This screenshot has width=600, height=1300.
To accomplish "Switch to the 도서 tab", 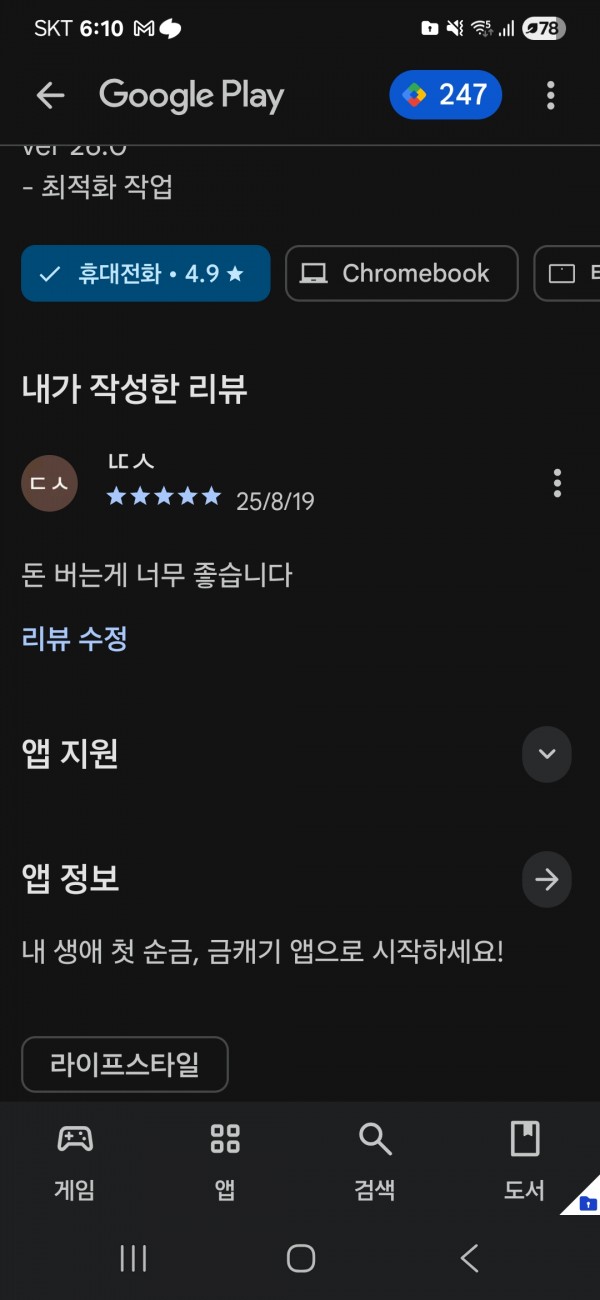I will tap(525, 1160).
